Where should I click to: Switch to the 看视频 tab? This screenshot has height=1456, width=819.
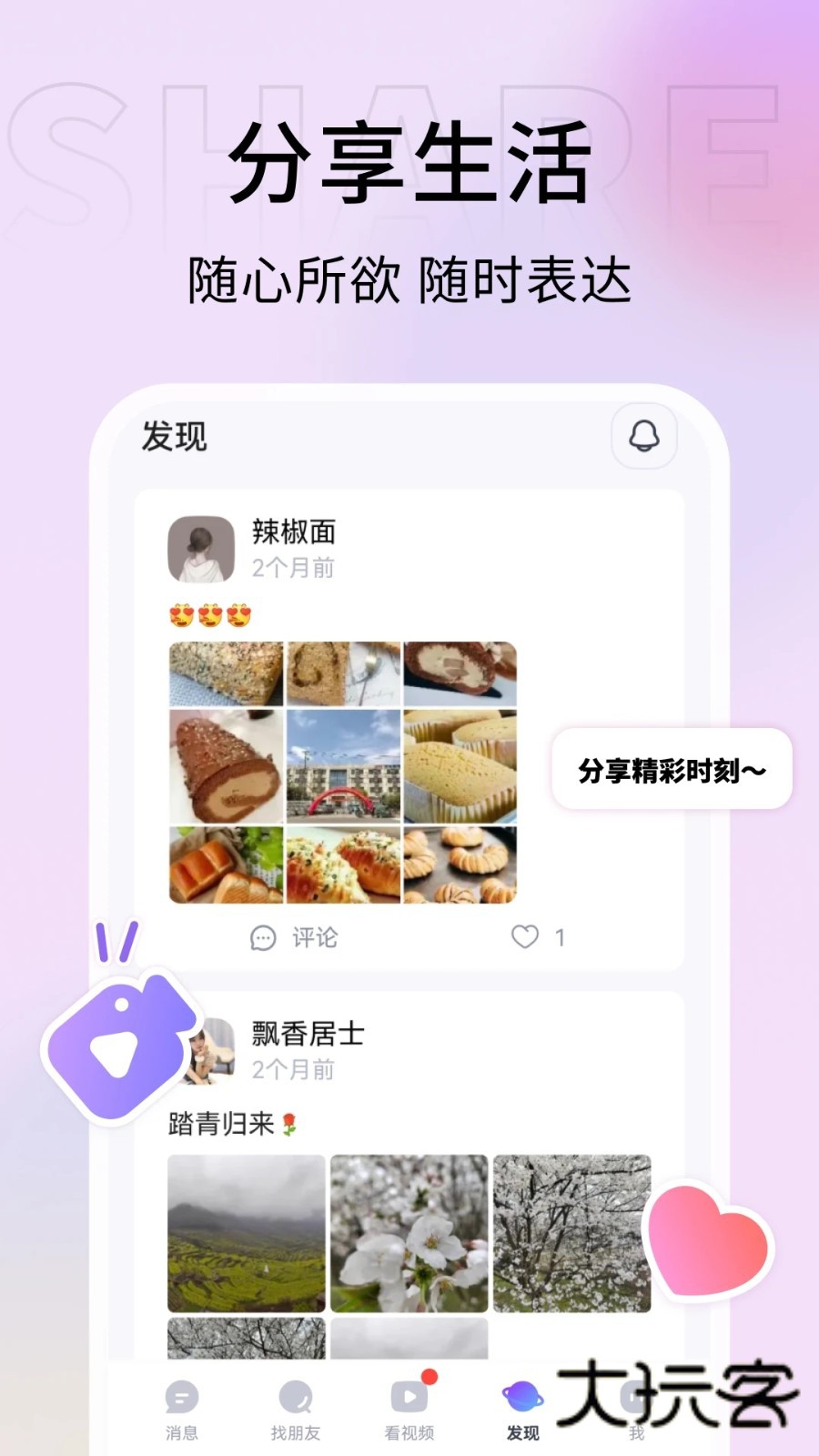coord(409,1397)
